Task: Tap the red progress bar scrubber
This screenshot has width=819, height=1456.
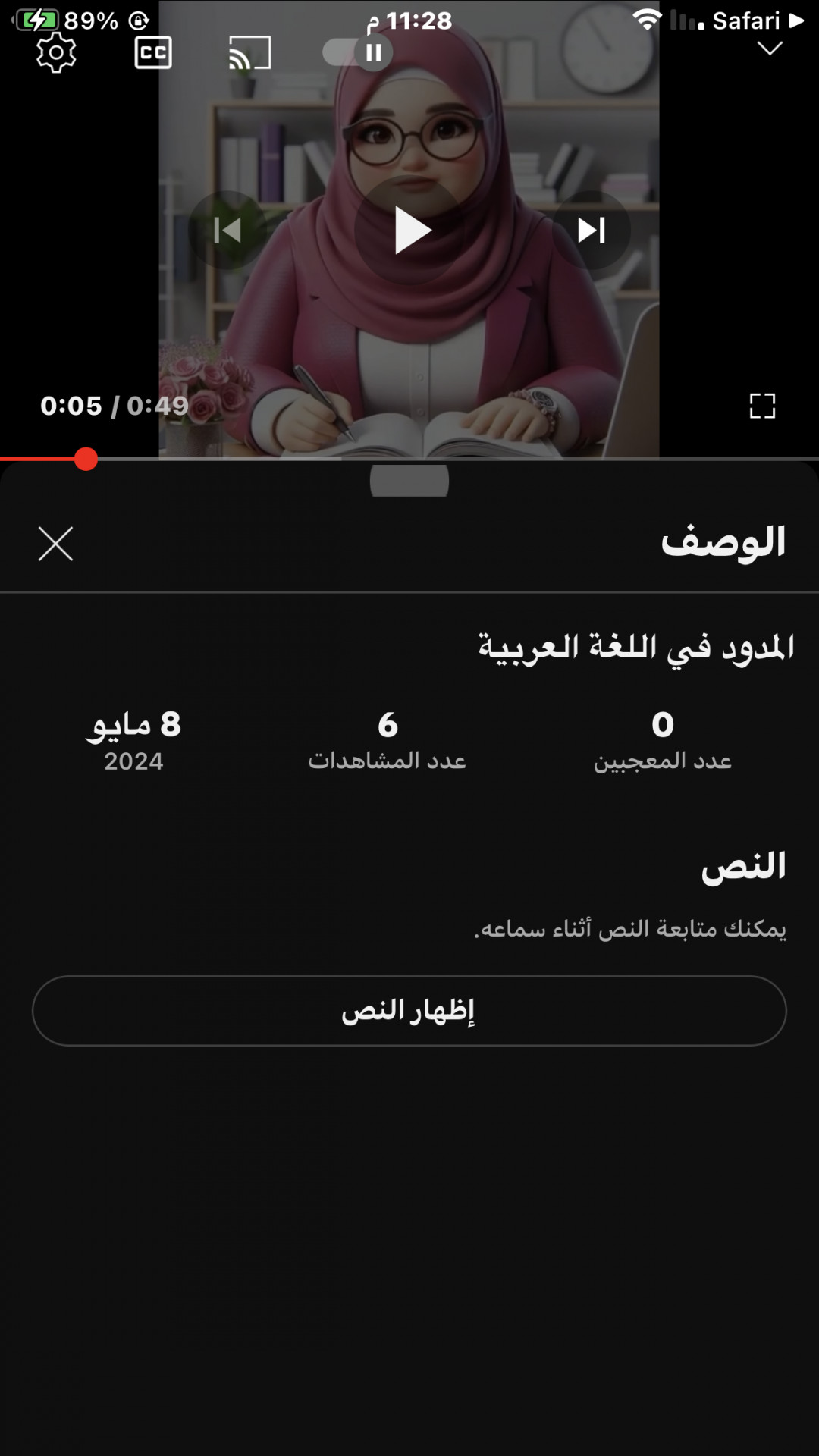Action: [86, 459]
